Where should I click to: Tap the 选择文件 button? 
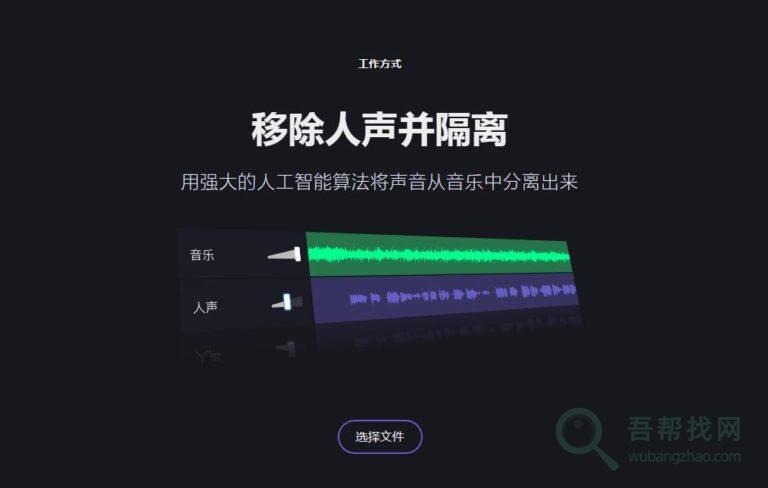coord(380,437)
